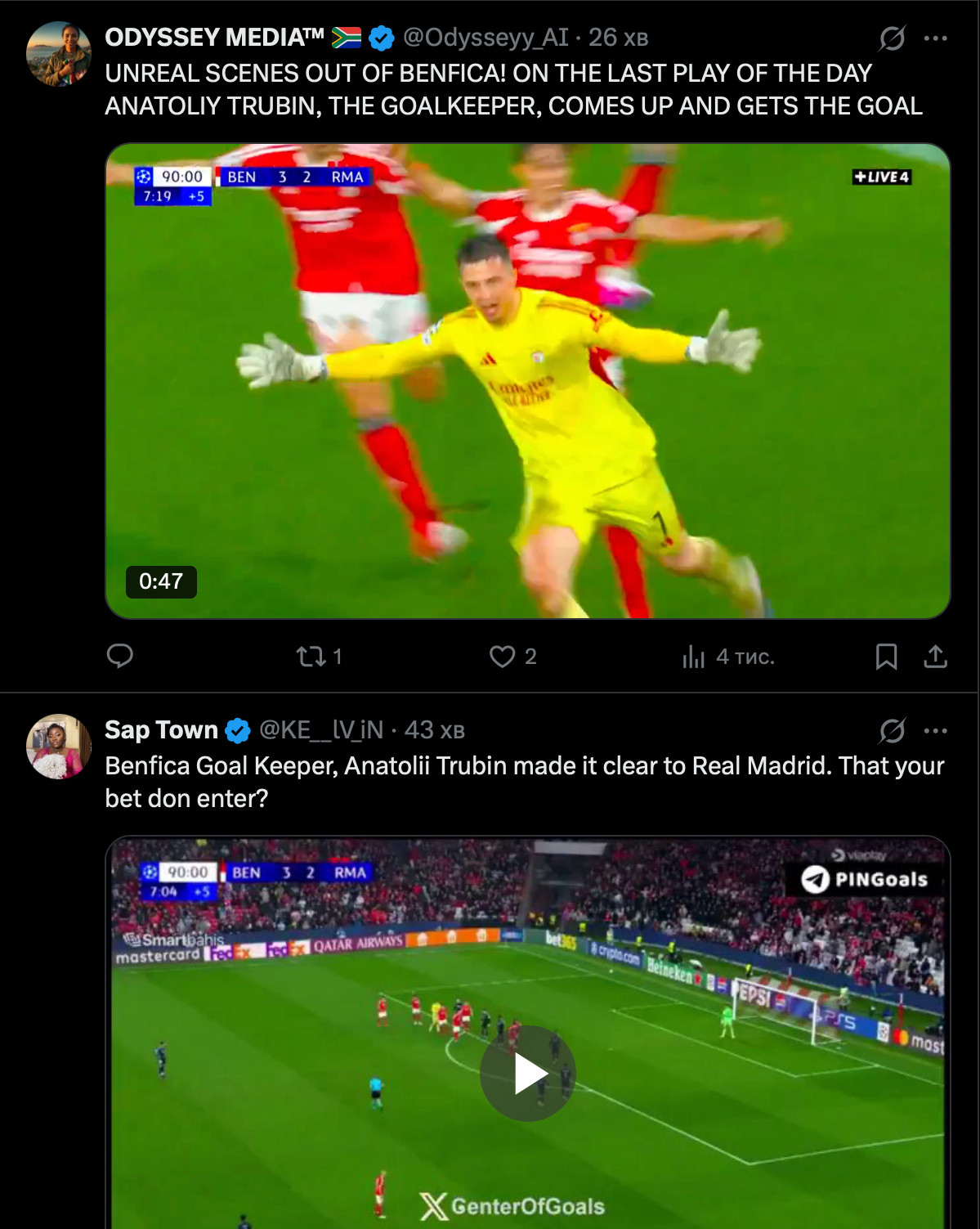Share ODYSSEY MEDIA's post
The width and height of the screenshot is (980, 1229).
[x=935, y=656]
